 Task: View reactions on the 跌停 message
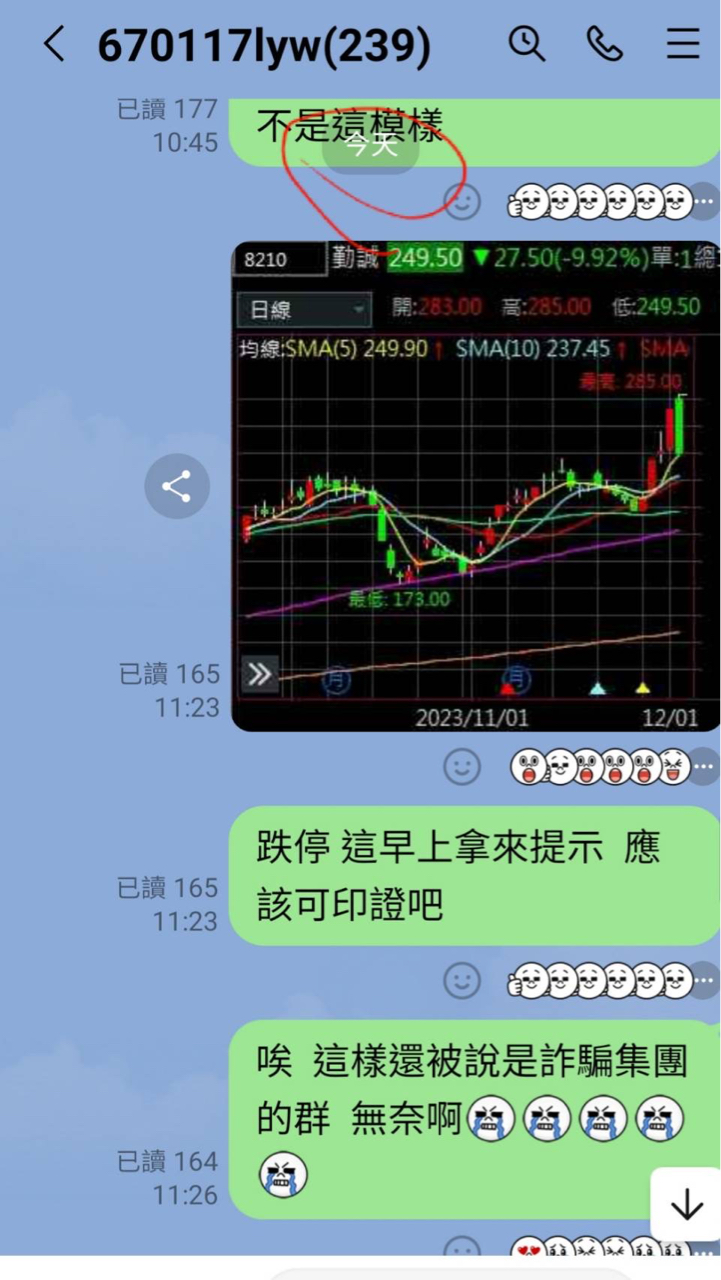(600, 981)
